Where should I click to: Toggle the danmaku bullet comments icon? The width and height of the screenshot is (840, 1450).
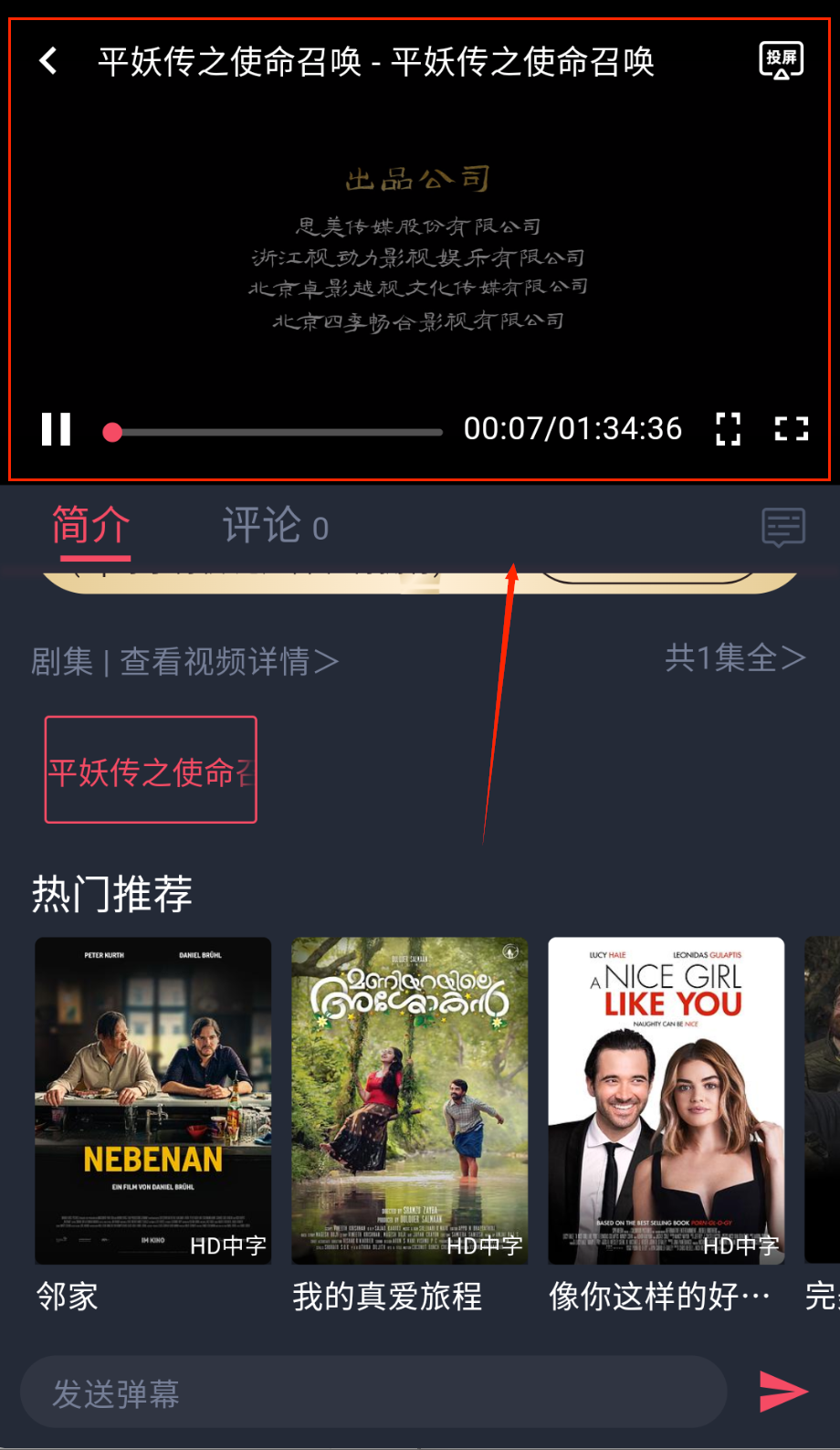[x=783, y=527]
